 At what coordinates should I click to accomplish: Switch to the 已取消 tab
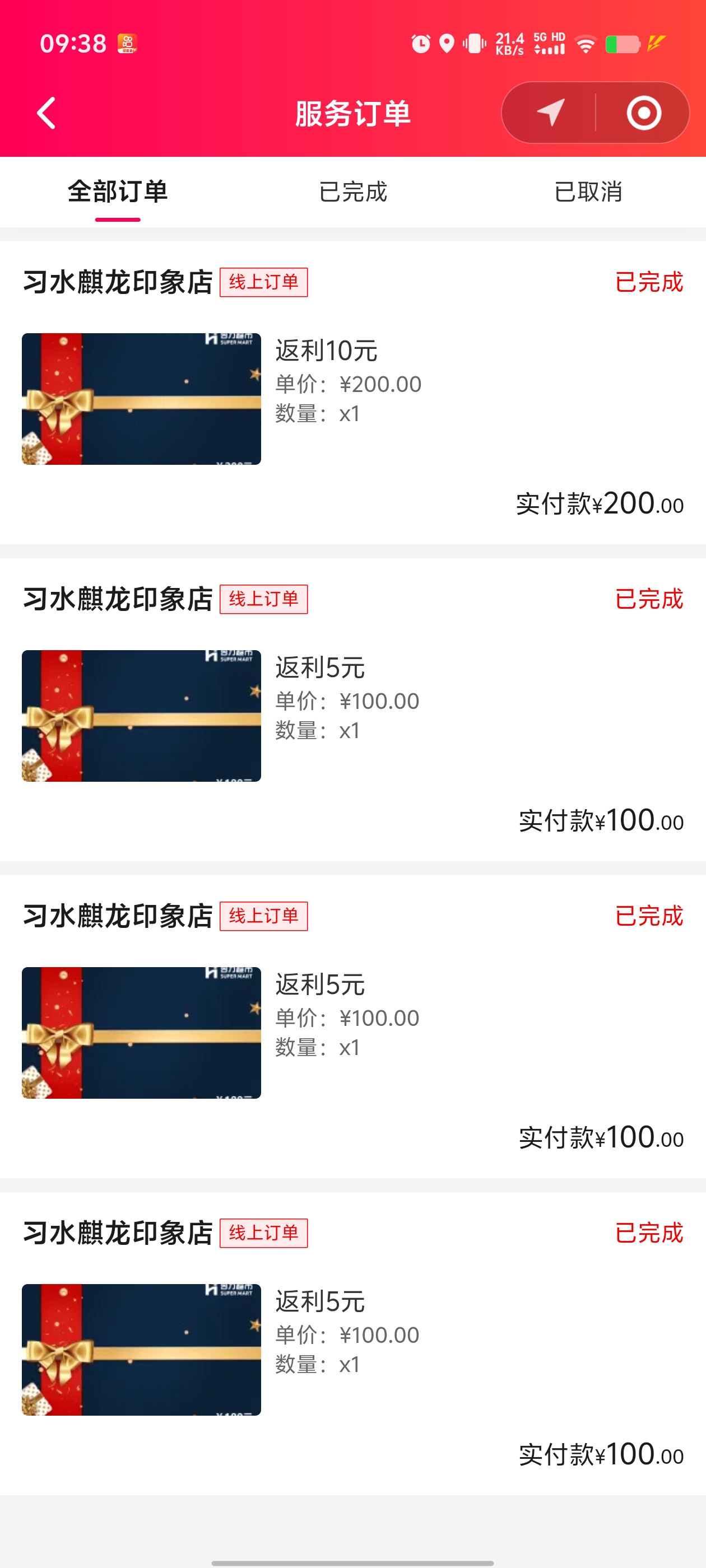click(x=588, y=192)
